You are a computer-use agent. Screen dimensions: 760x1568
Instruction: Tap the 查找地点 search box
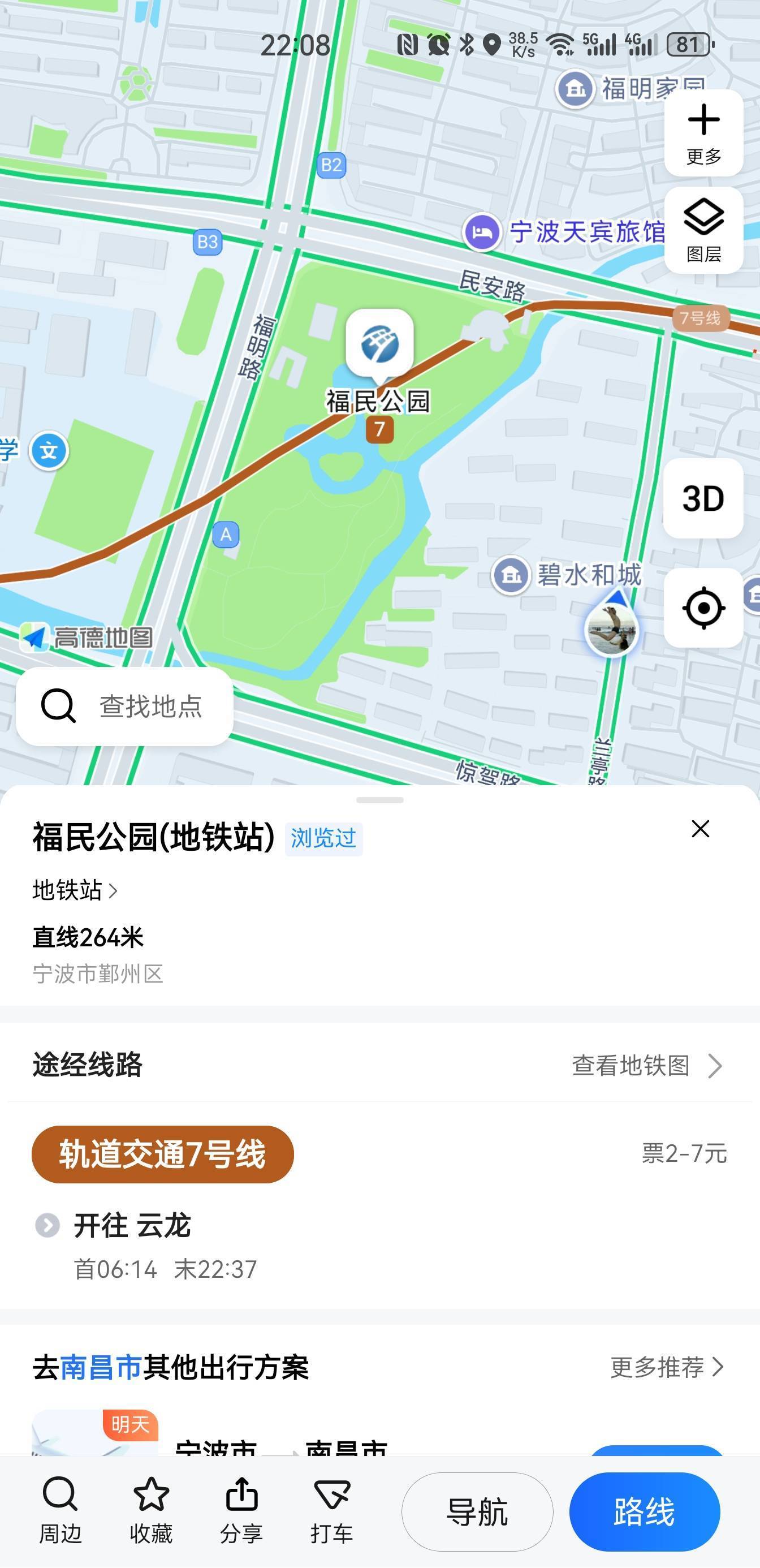pyautogui.click(x=125, y=706)
